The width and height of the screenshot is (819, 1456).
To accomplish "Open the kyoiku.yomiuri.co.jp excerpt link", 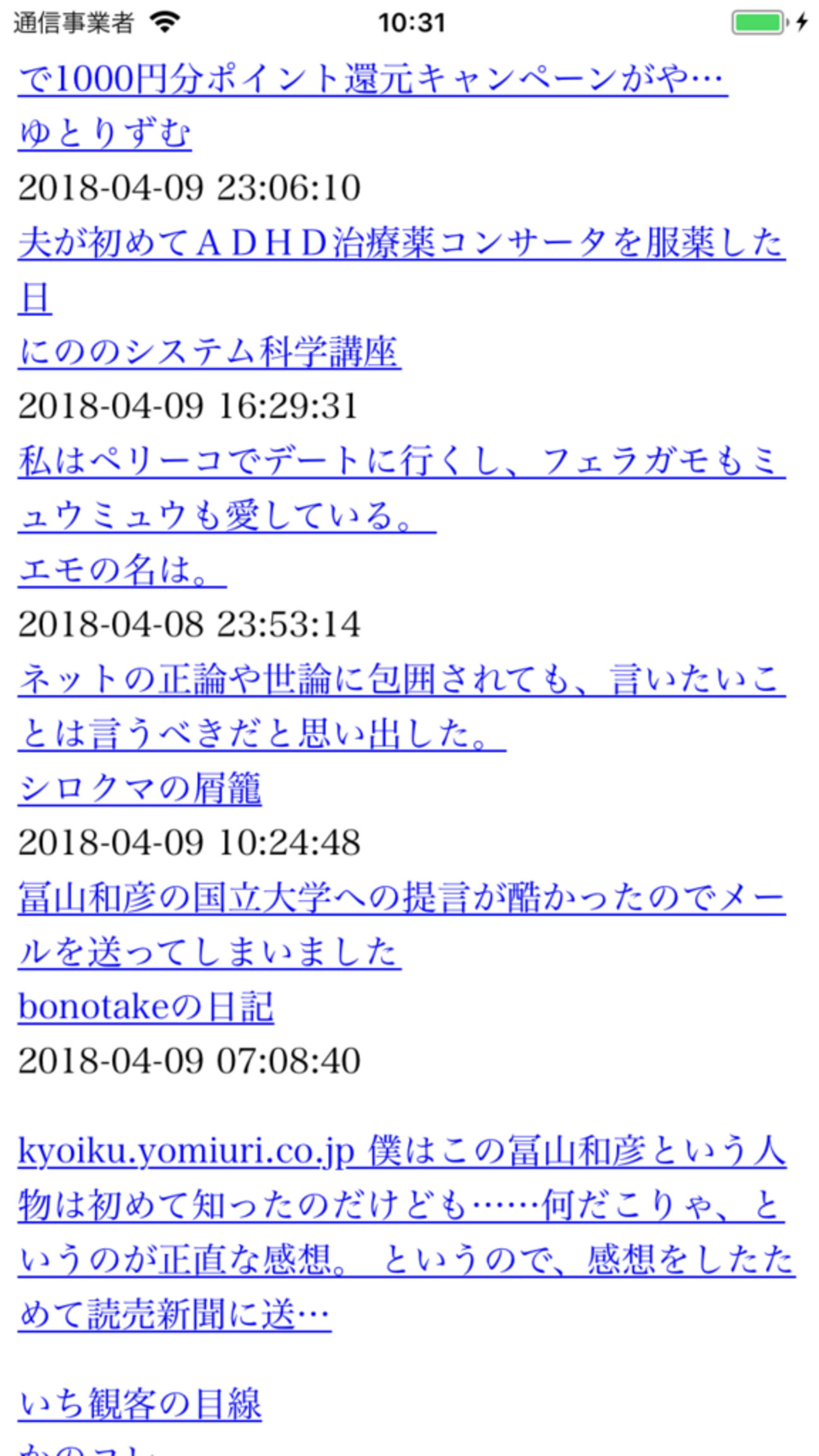I will 406,1232.
